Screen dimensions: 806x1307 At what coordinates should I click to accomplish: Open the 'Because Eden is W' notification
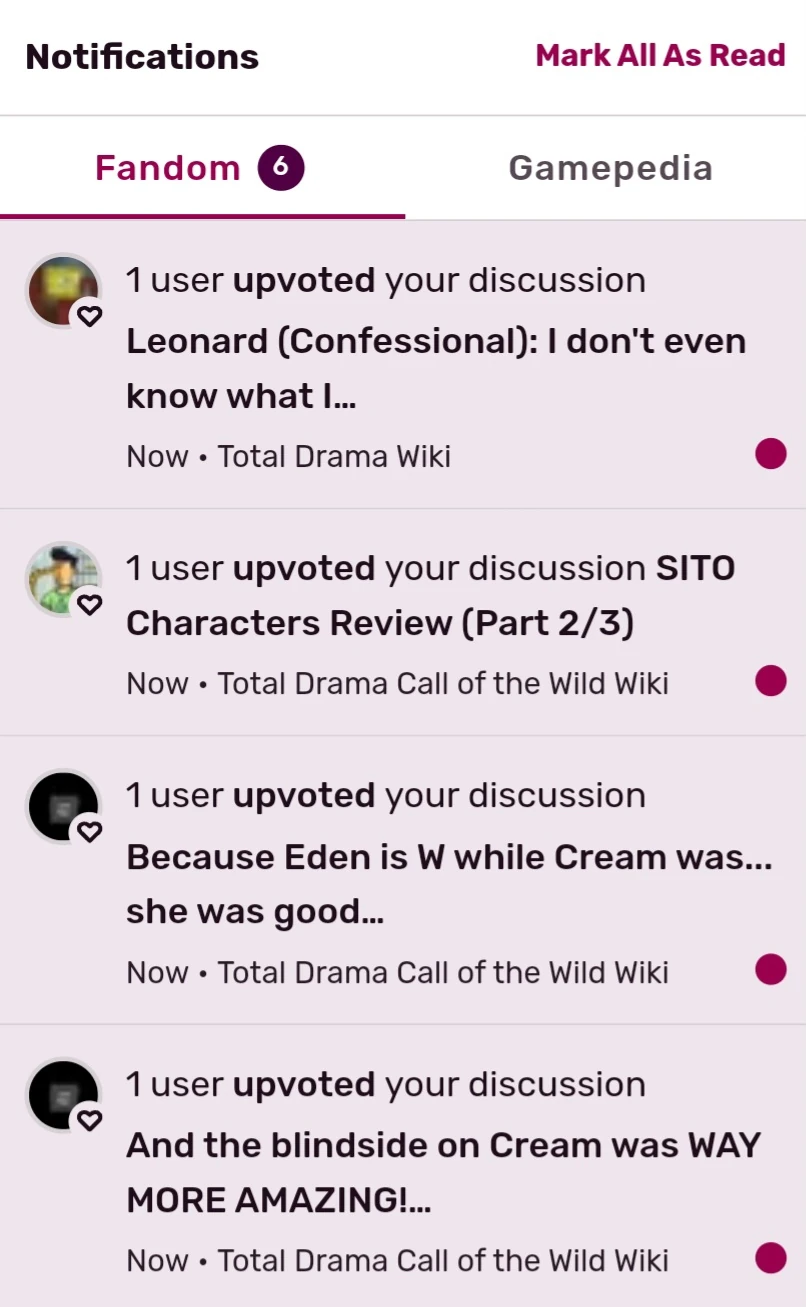point(448,884)
